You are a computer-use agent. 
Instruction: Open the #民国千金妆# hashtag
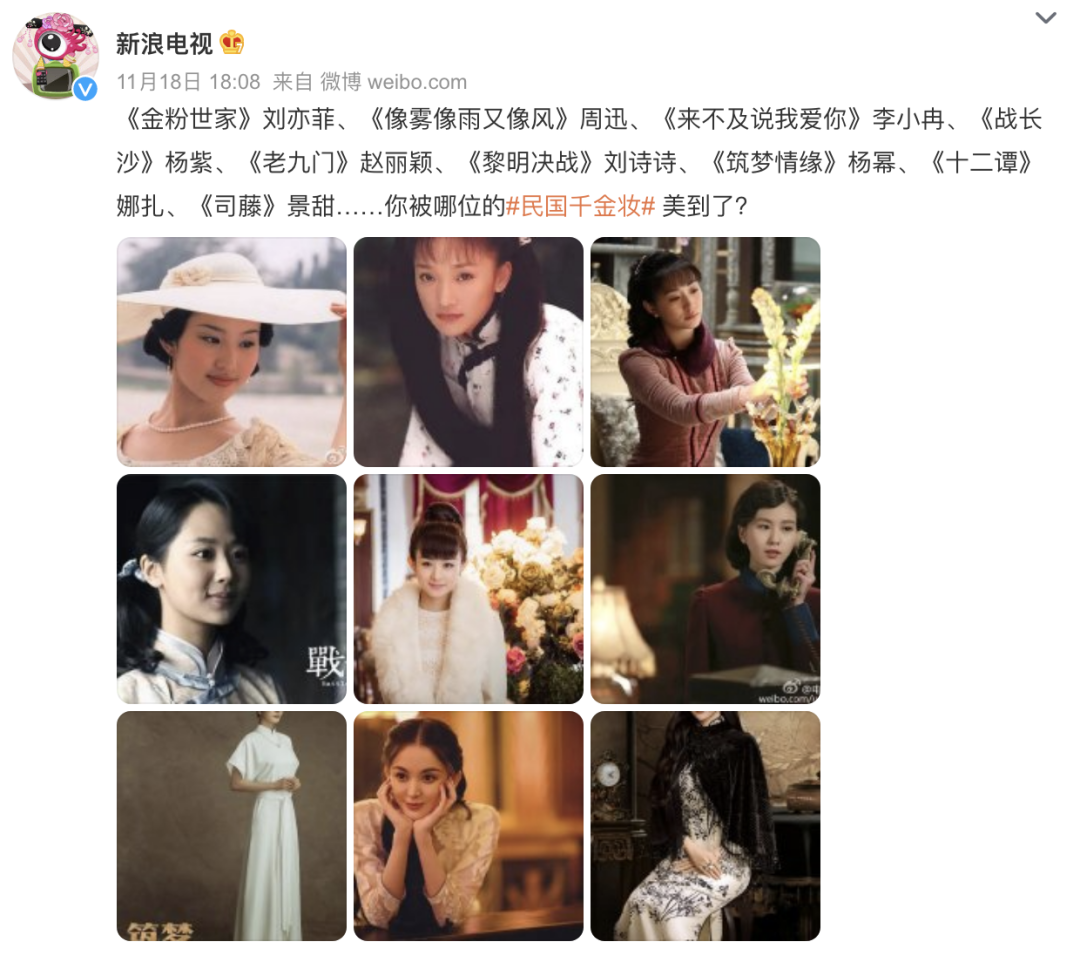pos(581,207)
